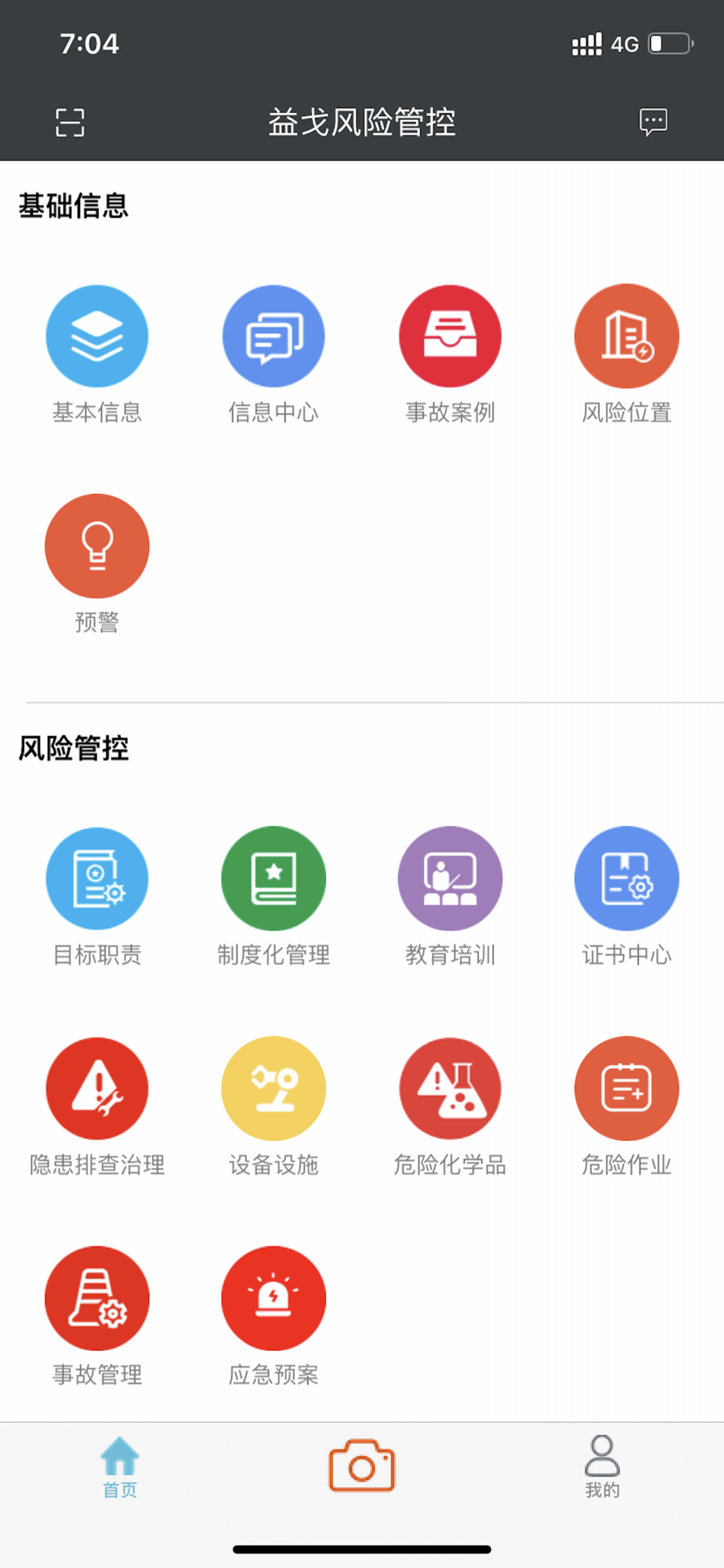
Task: Open the messages chat icon
Action: (653, 122)
